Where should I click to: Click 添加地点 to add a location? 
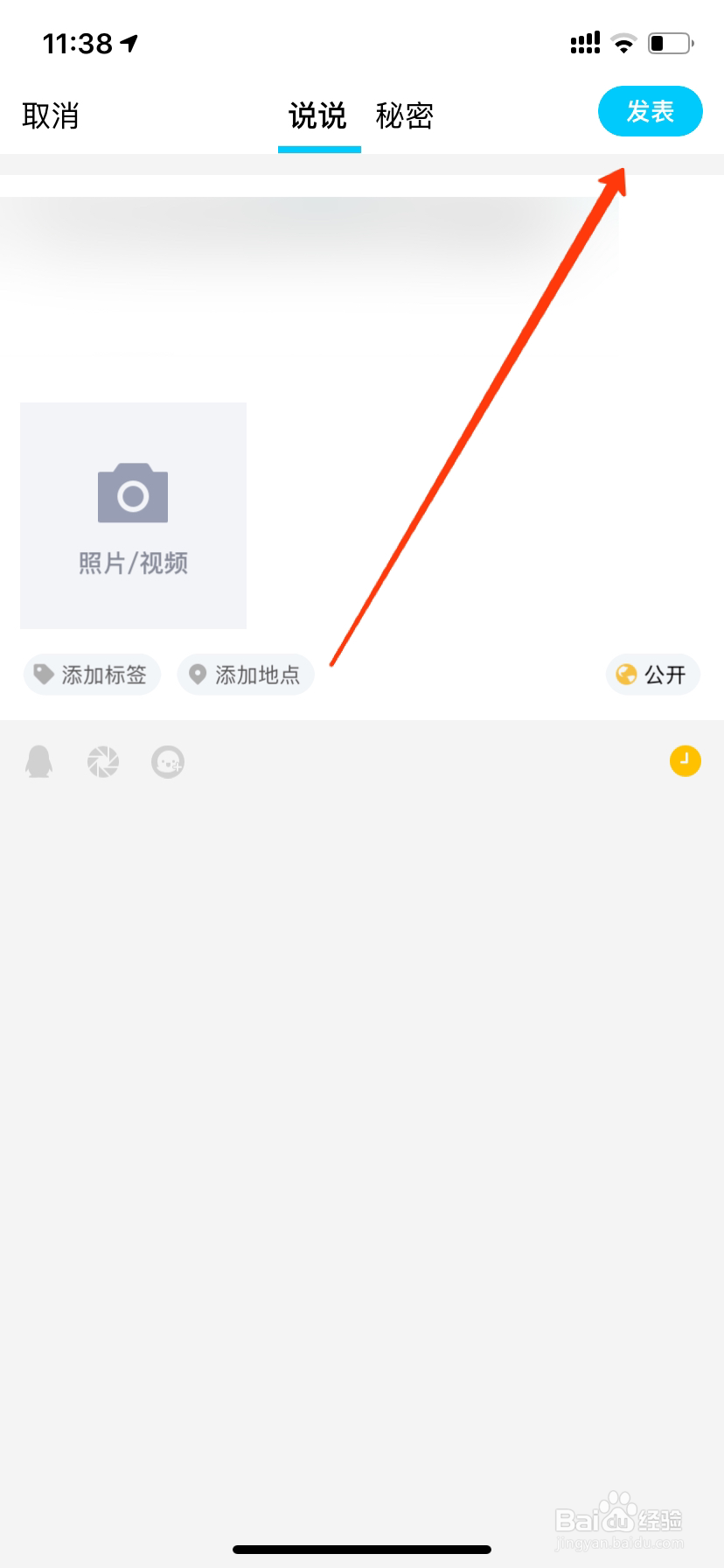tap(246, 674)
